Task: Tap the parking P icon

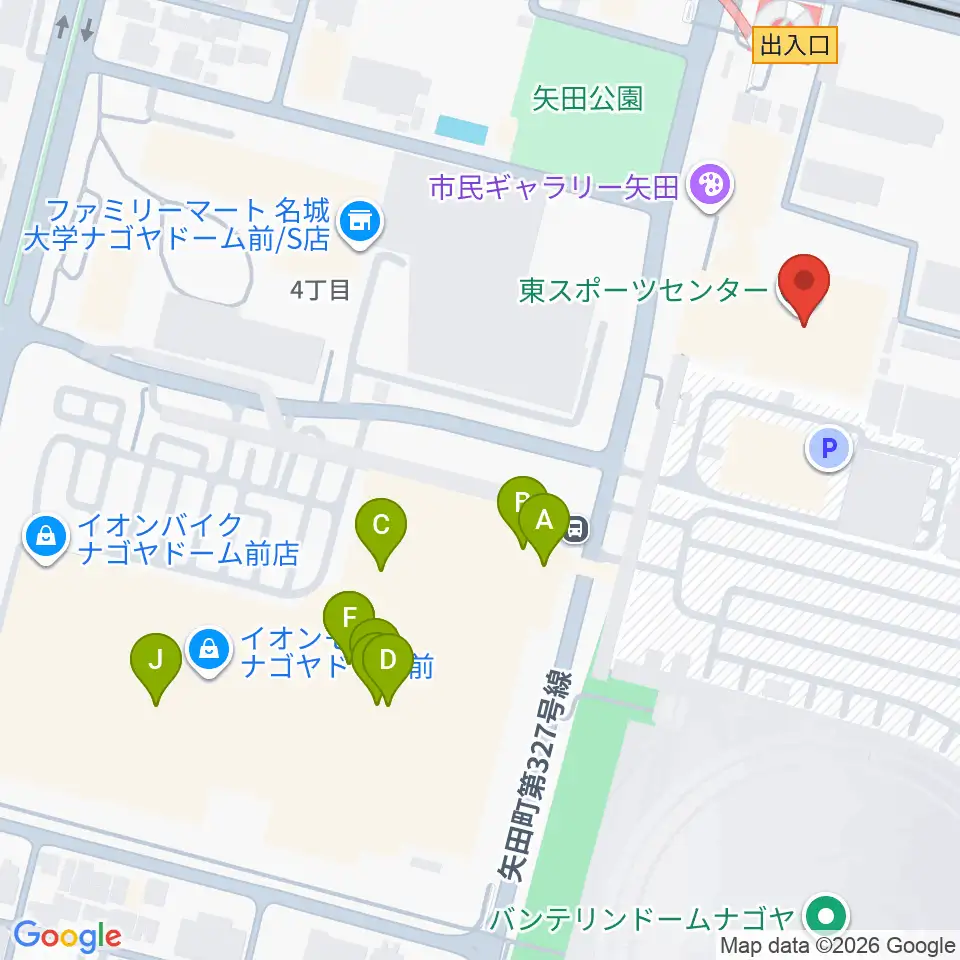Action: tap(828, 449)
